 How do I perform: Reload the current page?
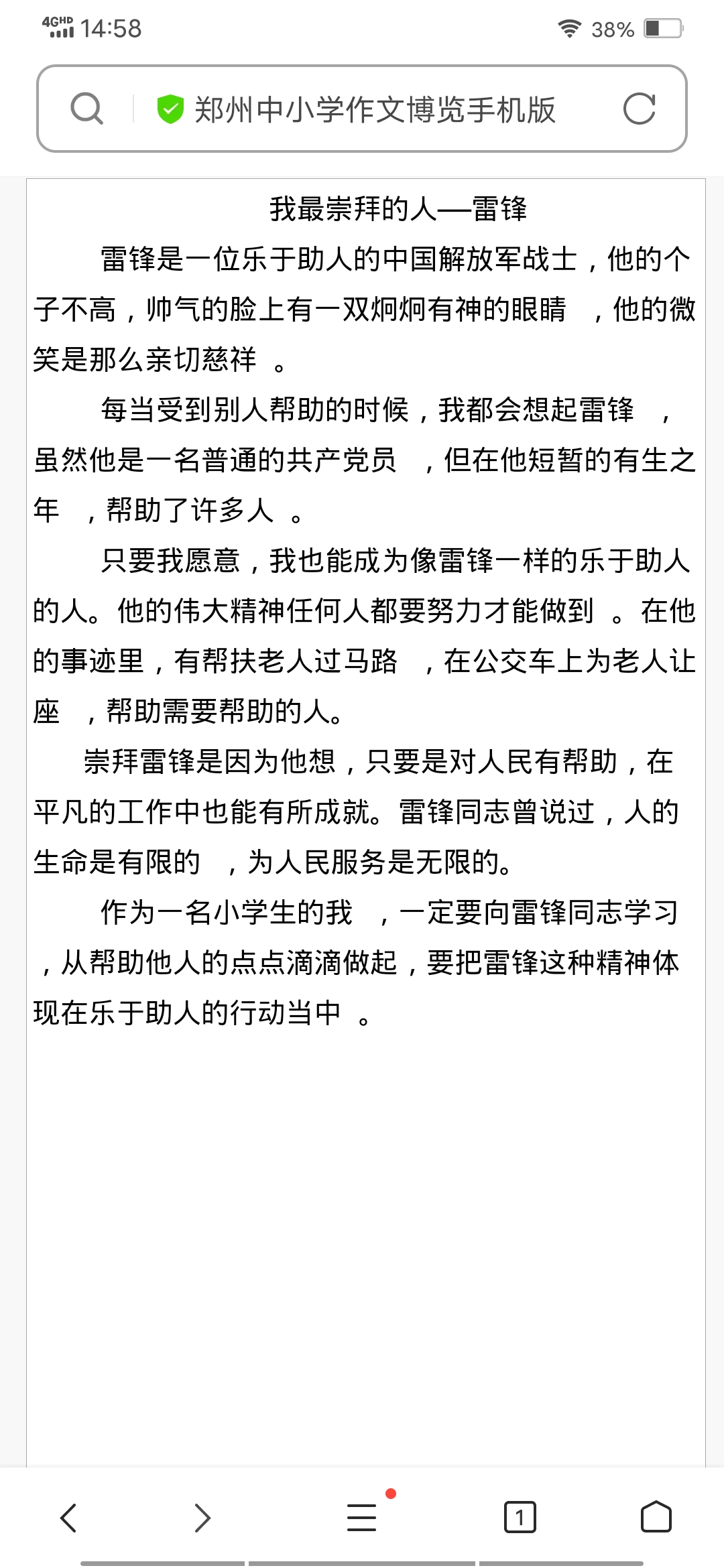[x=639, y=109]
